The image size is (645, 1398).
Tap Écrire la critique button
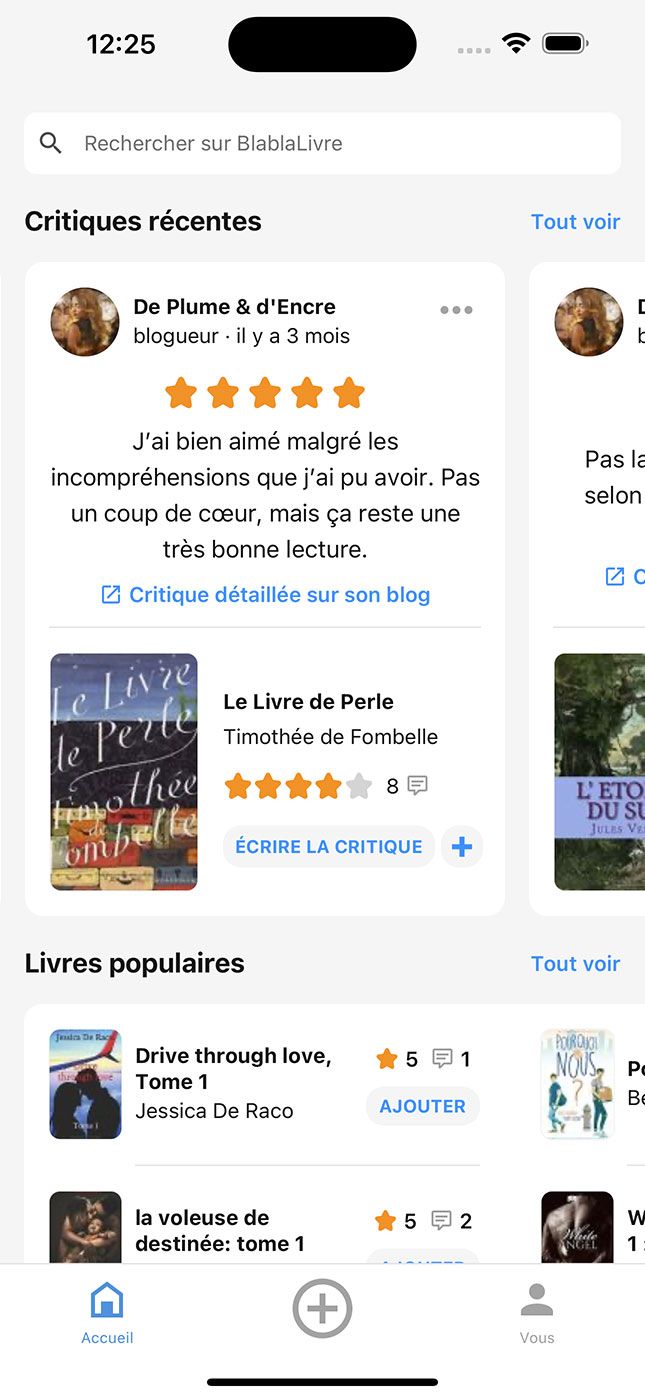click(328, 847)
